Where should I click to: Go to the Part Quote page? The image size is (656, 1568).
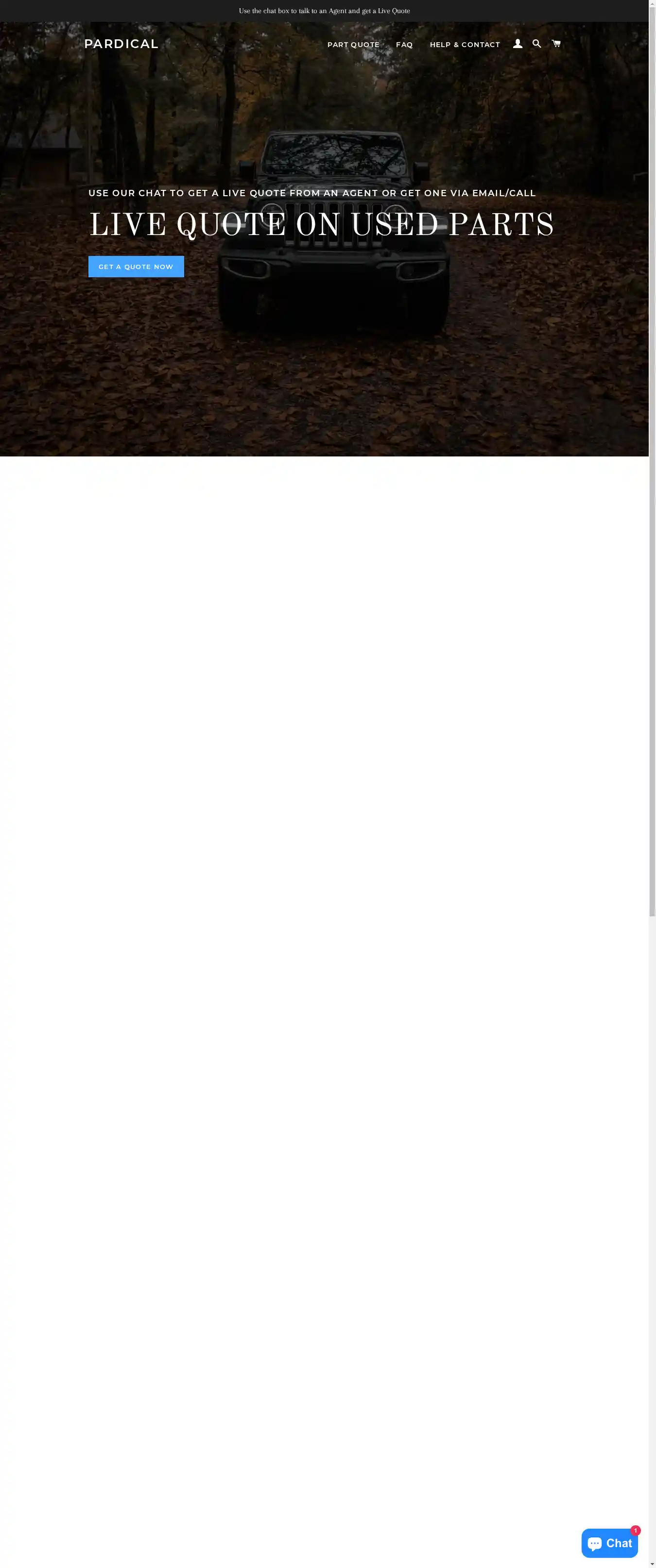(353, 45)
